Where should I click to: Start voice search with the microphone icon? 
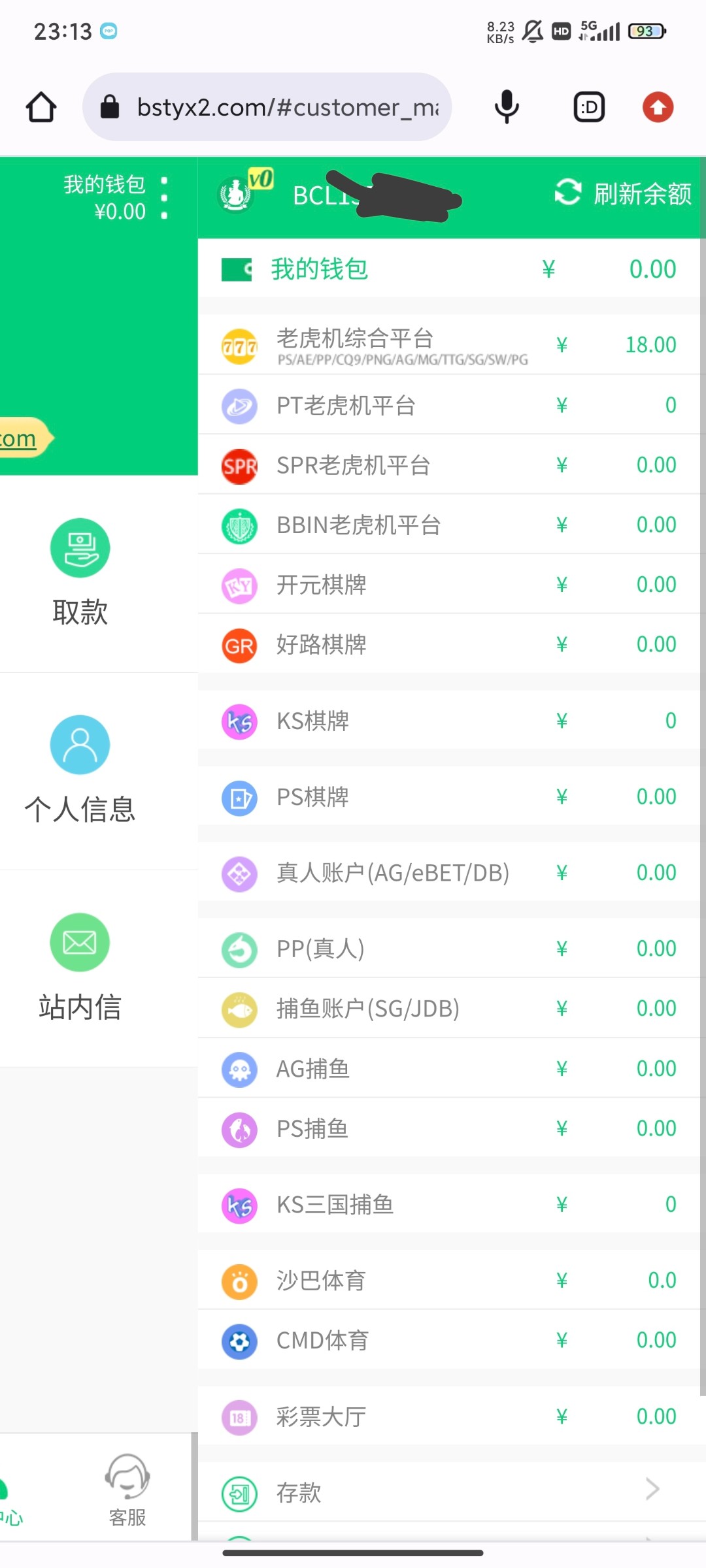(507, 107)
